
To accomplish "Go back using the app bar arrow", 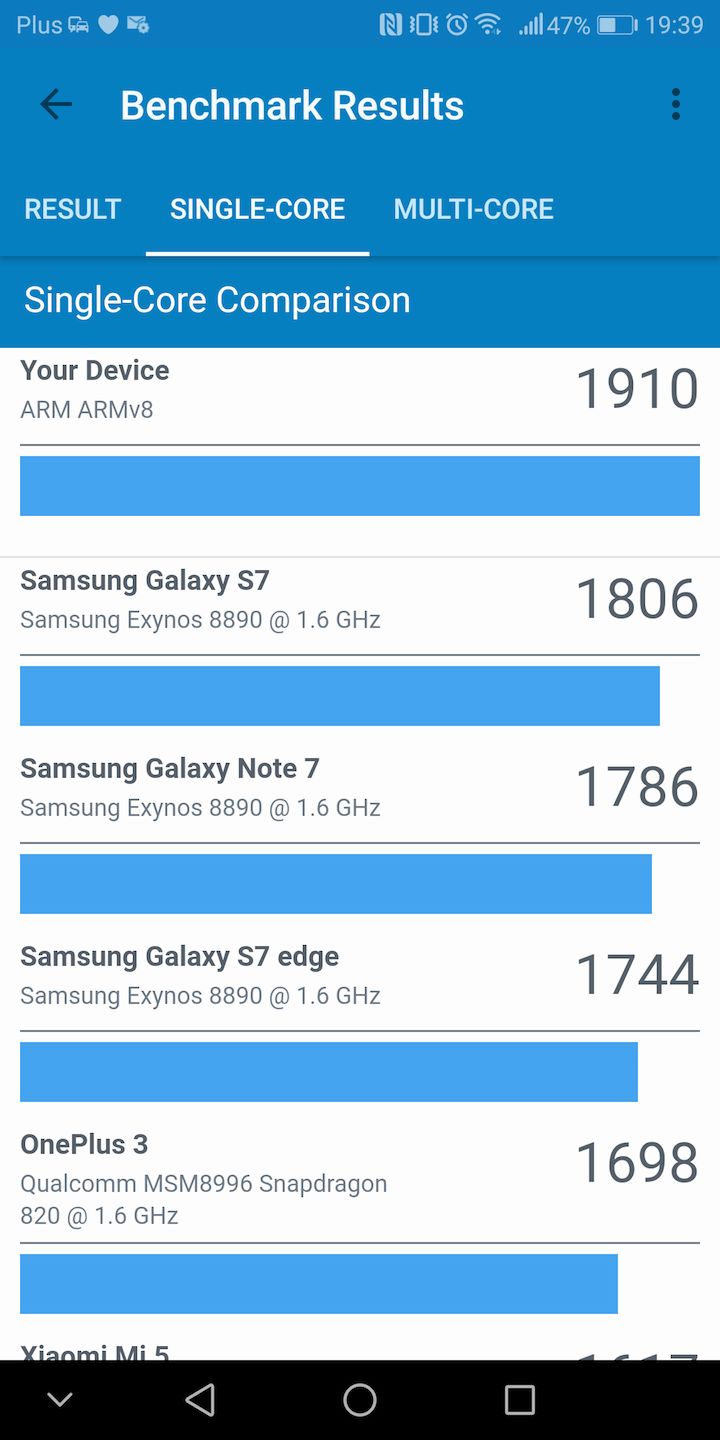I will pyautogui.click(x=56, y=105).
